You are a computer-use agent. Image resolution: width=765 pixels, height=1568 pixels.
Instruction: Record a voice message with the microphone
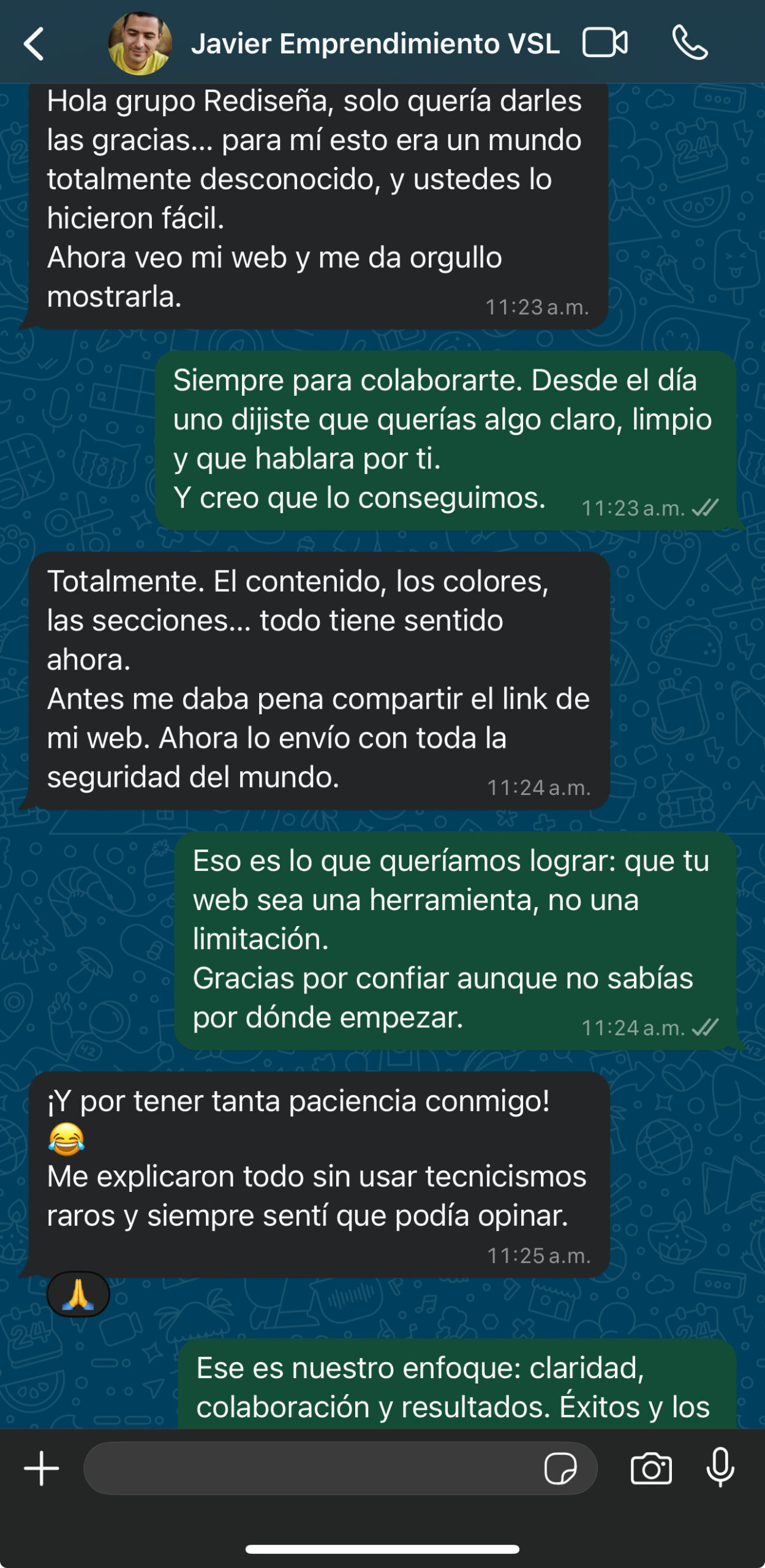pyautogui.click(x=720, y=1468)
